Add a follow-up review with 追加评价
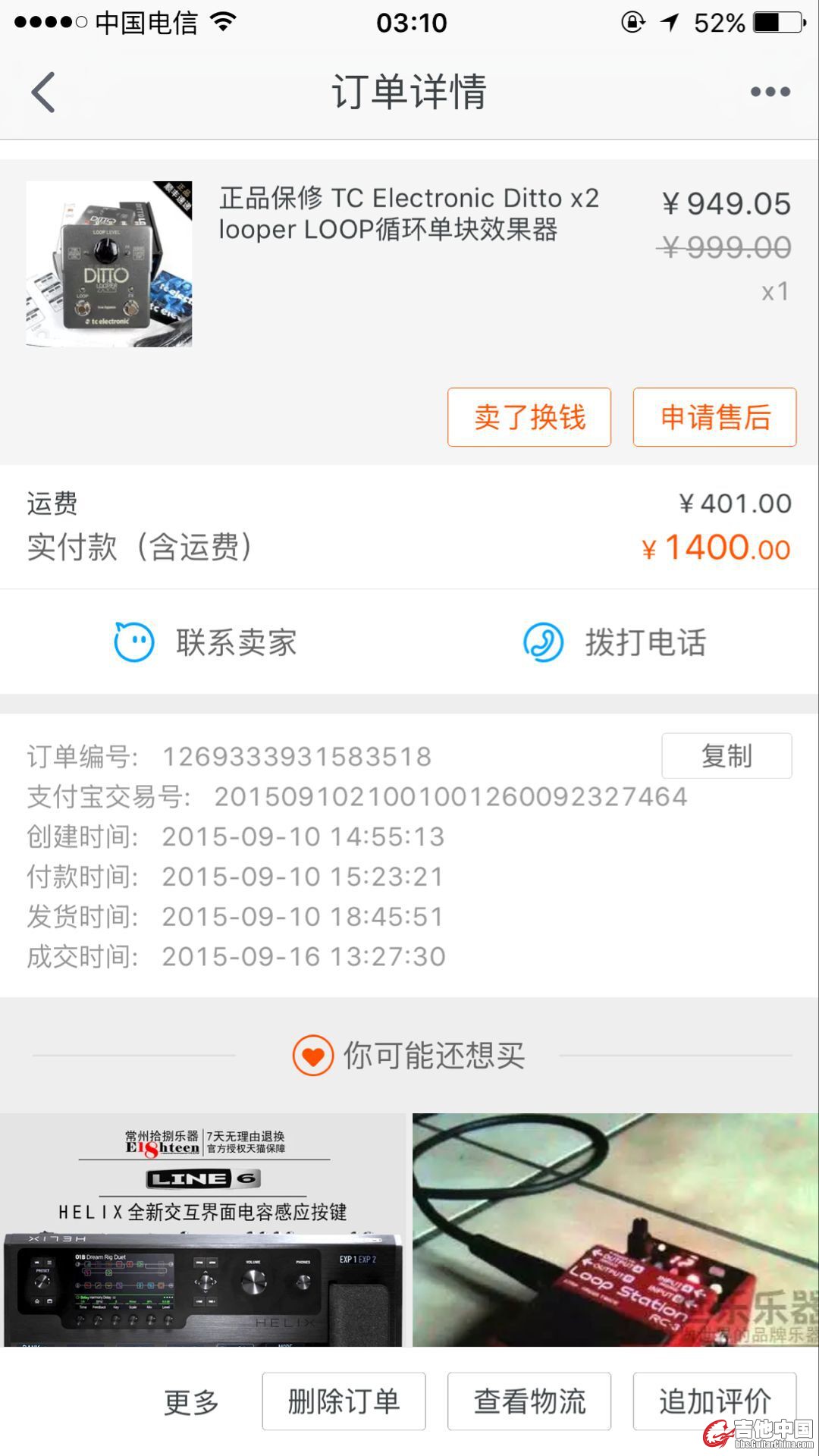Image resolution: width=819 pixels, height=1456 pixels. coord(714,1401)
